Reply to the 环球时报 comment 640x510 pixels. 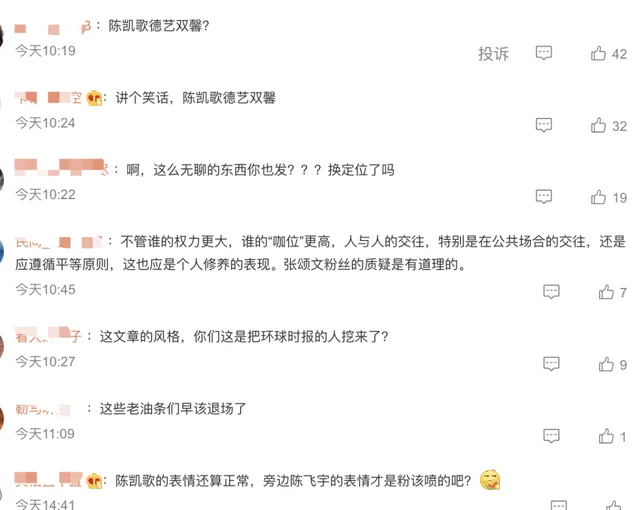551,364
